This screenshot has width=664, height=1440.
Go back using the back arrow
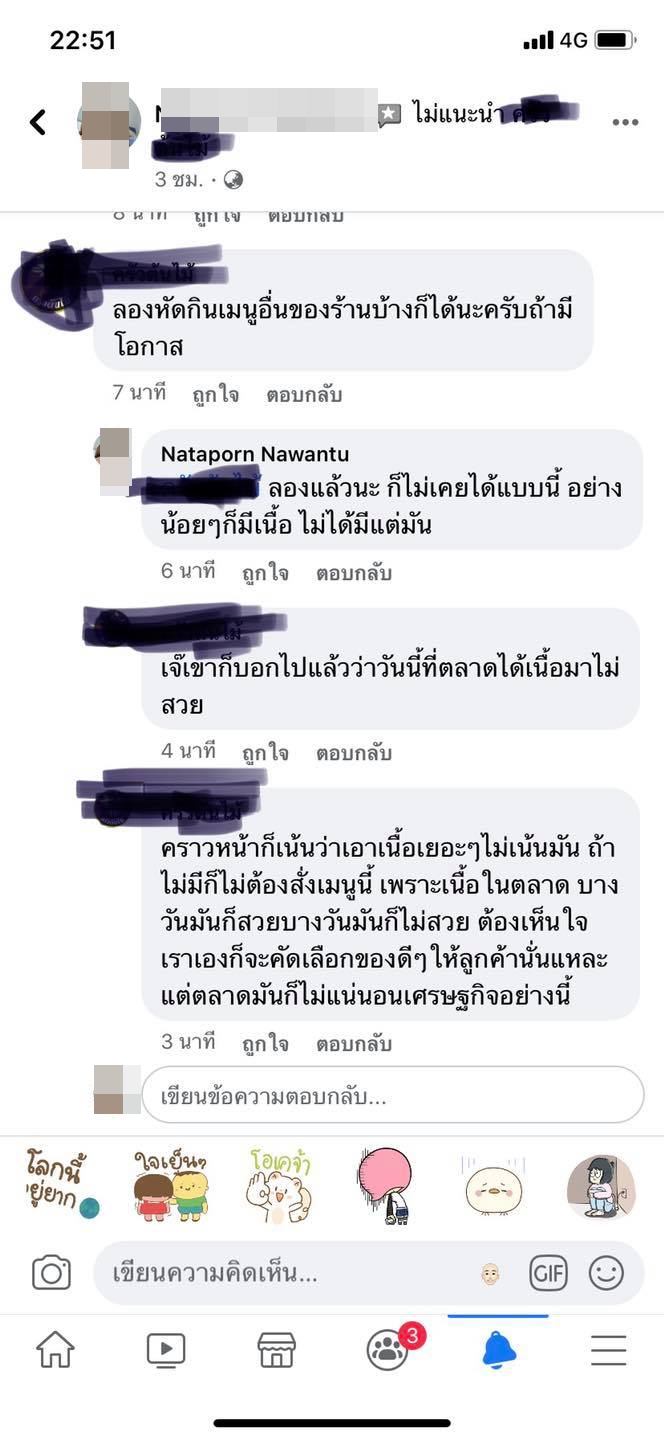pos(38,122)
